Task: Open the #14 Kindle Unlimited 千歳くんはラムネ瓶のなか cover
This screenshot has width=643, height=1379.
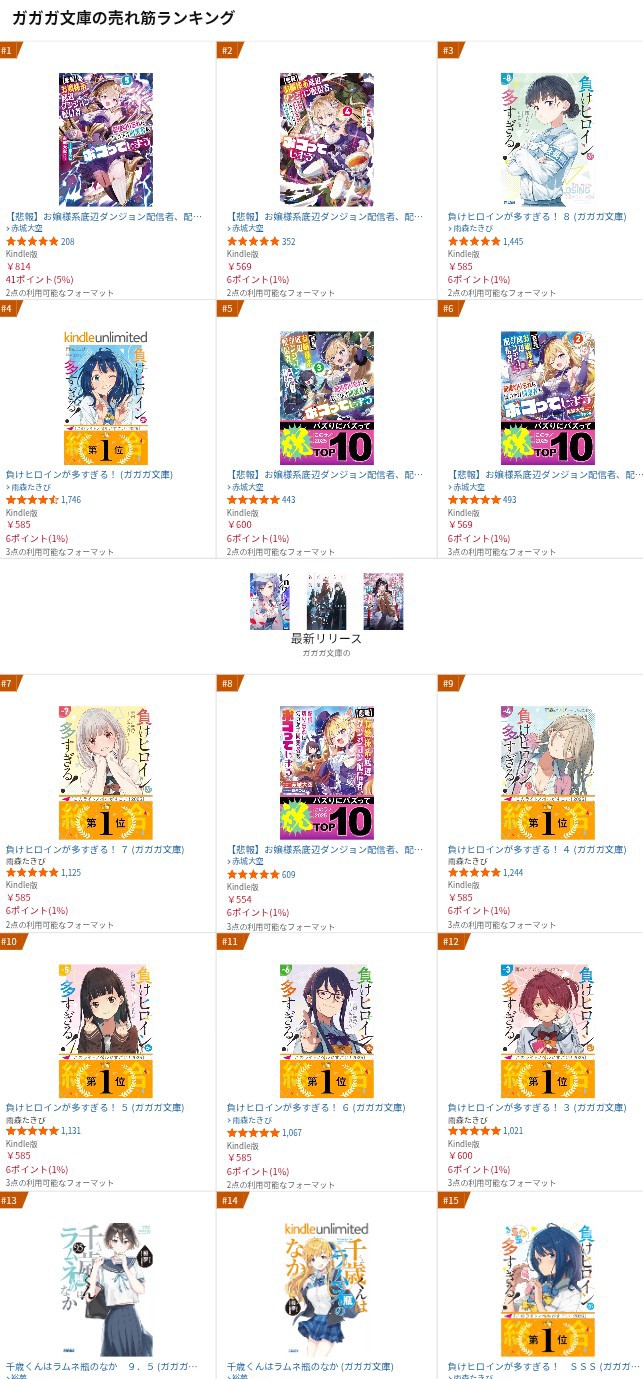Action: (x=326, y=1289)
